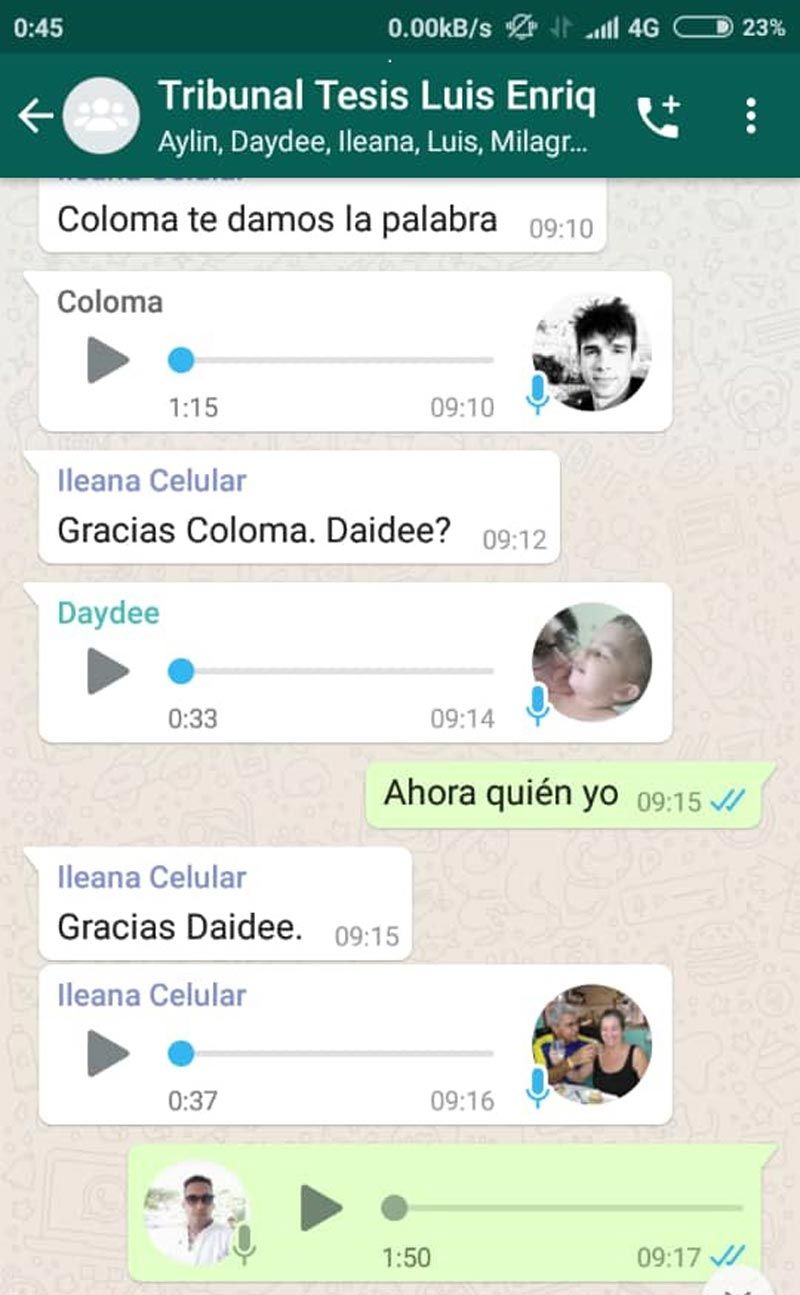Seek within Daydee's voice message
The height and width of the screenshot is (1295, 800).
[335, 671]
